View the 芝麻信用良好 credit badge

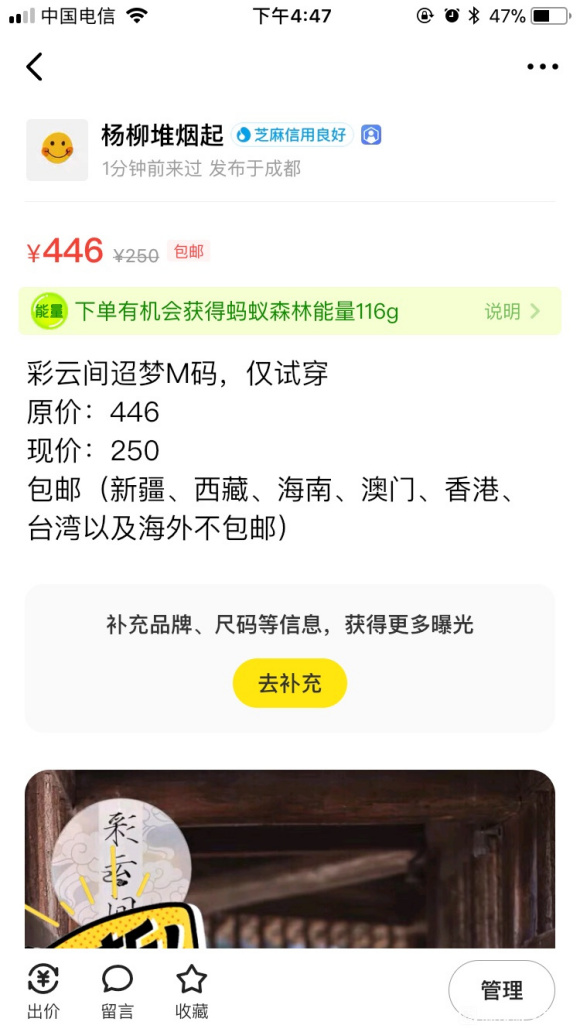coord(292,135)
